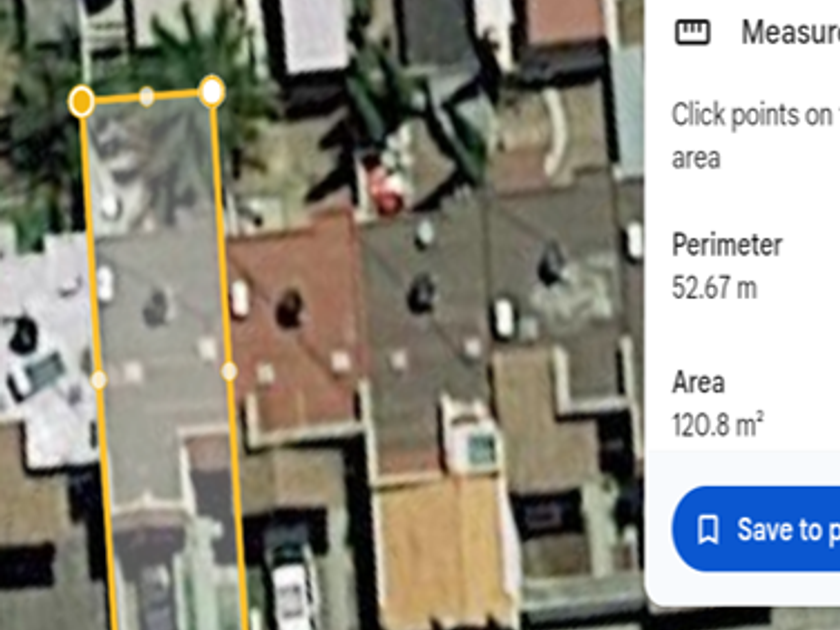
Task: Tap the midpoint handle on the left edge
Action: [x=99, y=380]
